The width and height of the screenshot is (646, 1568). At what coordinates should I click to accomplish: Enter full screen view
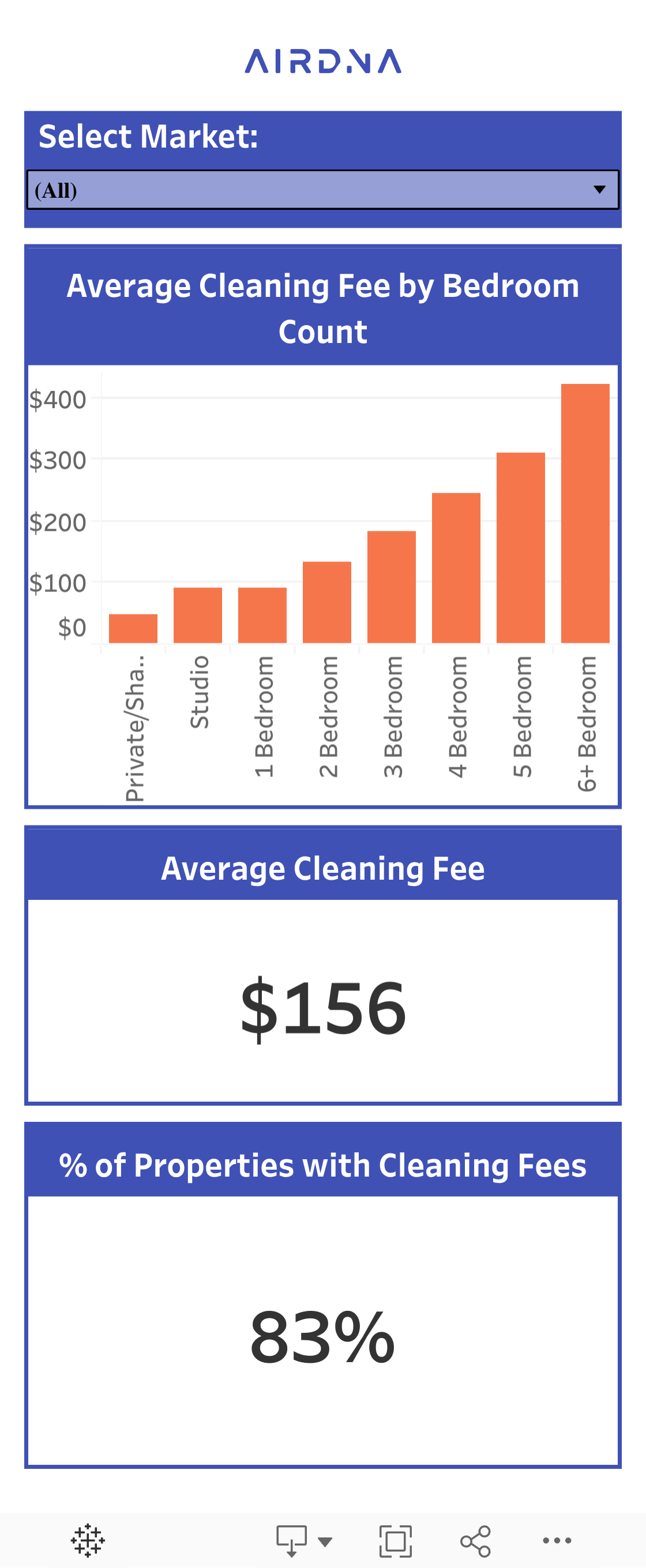[395, 1540]
